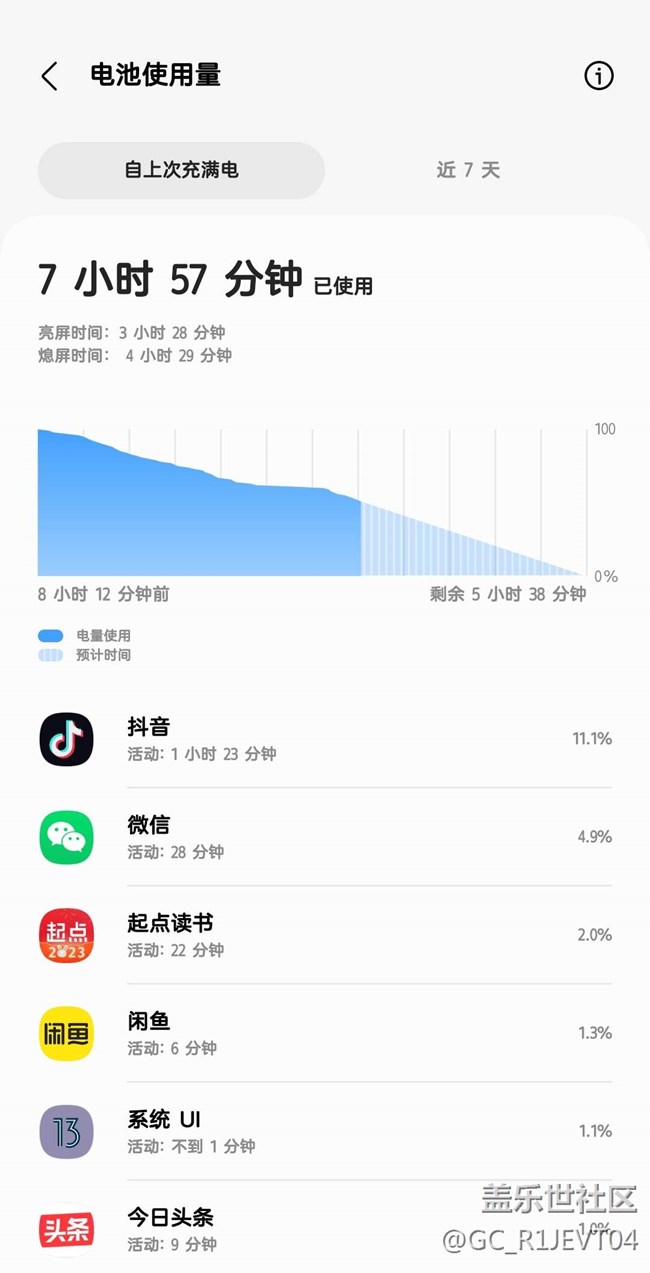Select the 自上次充满电 tab
The image size is (650, 1273).
(181, 170)
